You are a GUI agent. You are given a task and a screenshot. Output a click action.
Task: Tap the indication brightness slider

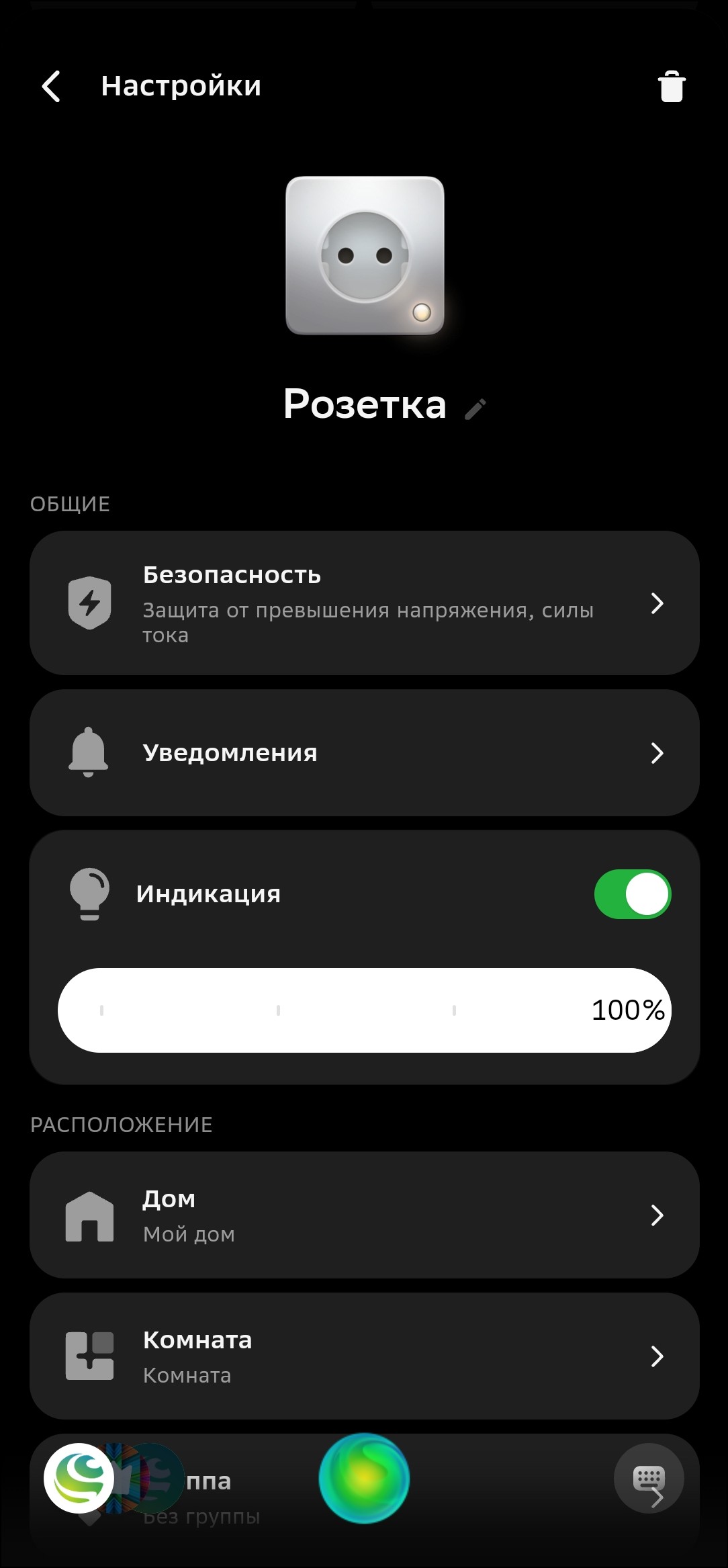[x=364, y=1010]
